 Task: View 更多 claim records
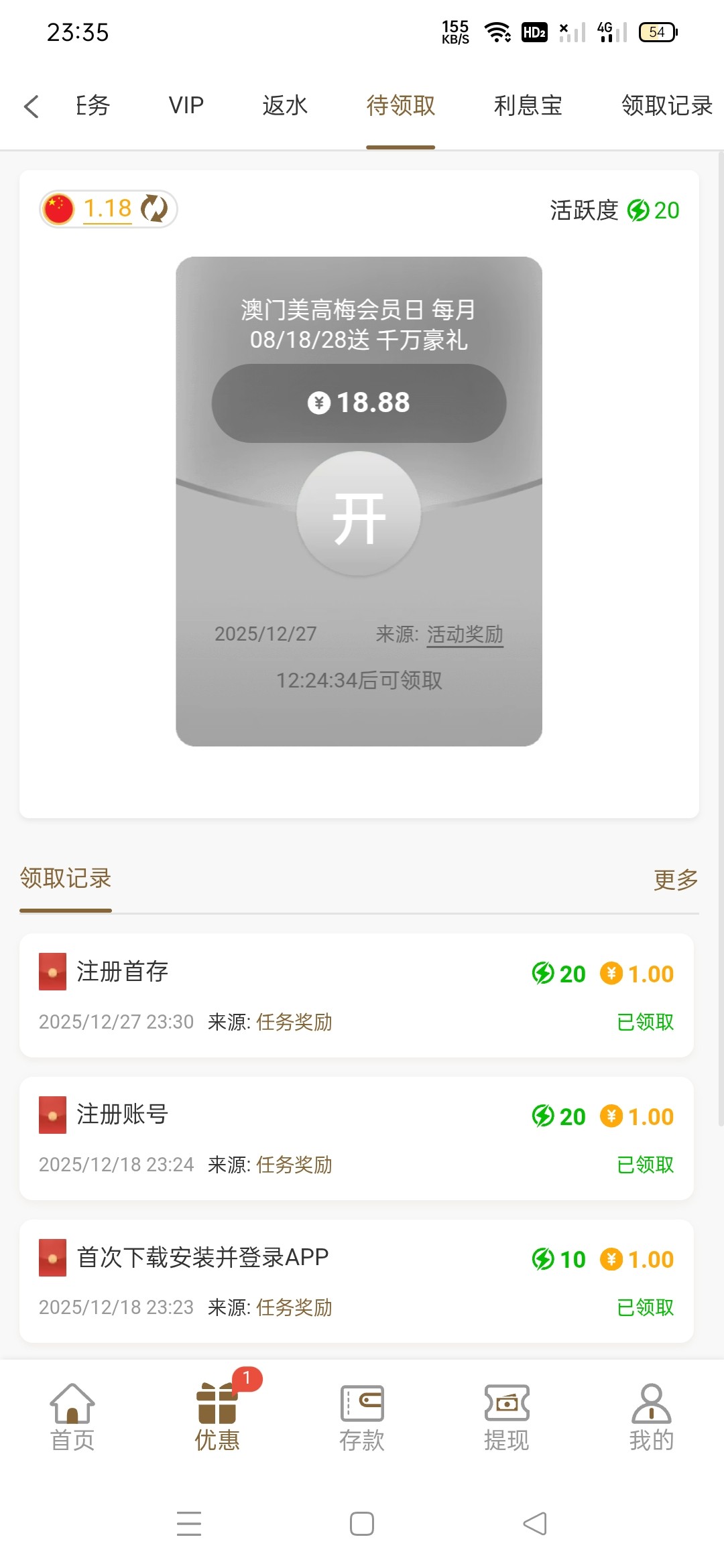tap(675, 879)
